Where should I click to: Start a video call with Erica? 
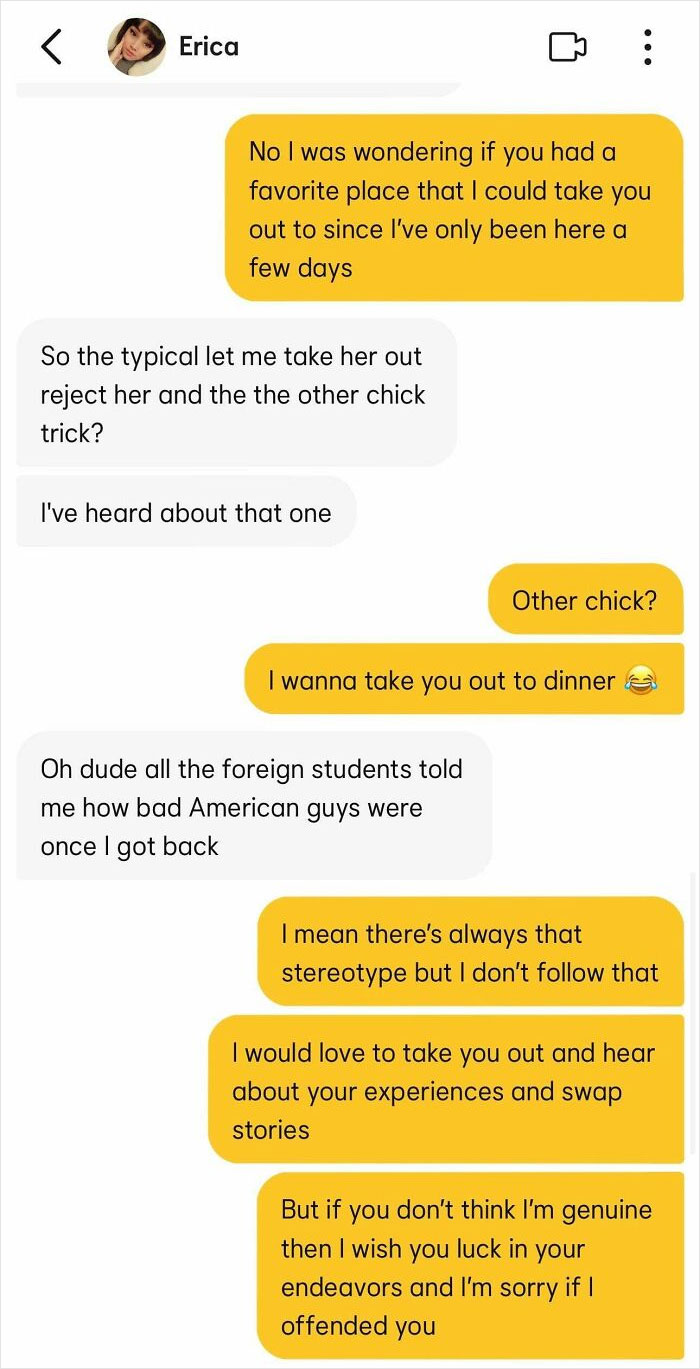(567, 47)
